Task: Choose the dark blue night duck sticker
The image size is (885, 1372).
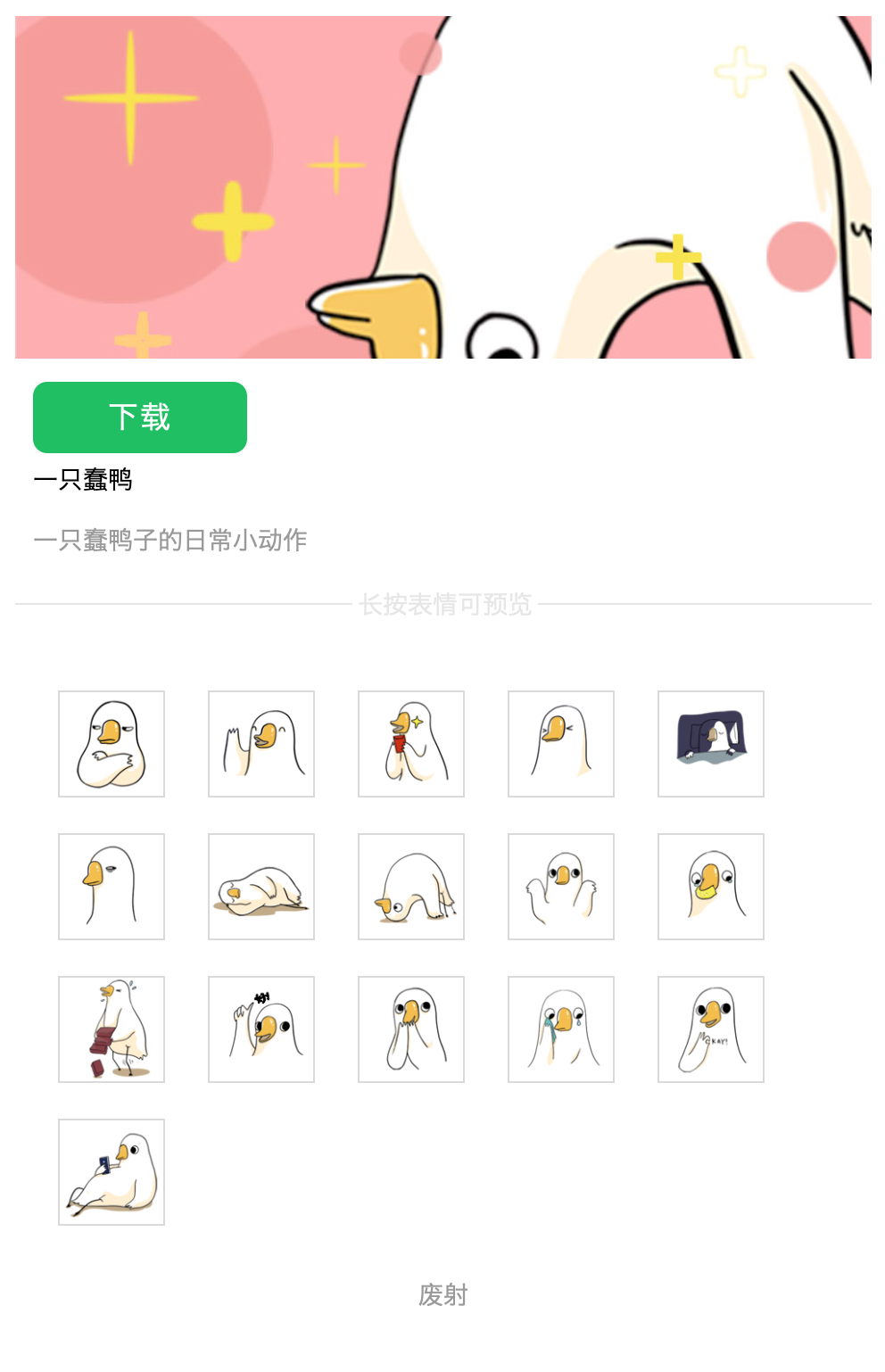Action: pos(711,744)
